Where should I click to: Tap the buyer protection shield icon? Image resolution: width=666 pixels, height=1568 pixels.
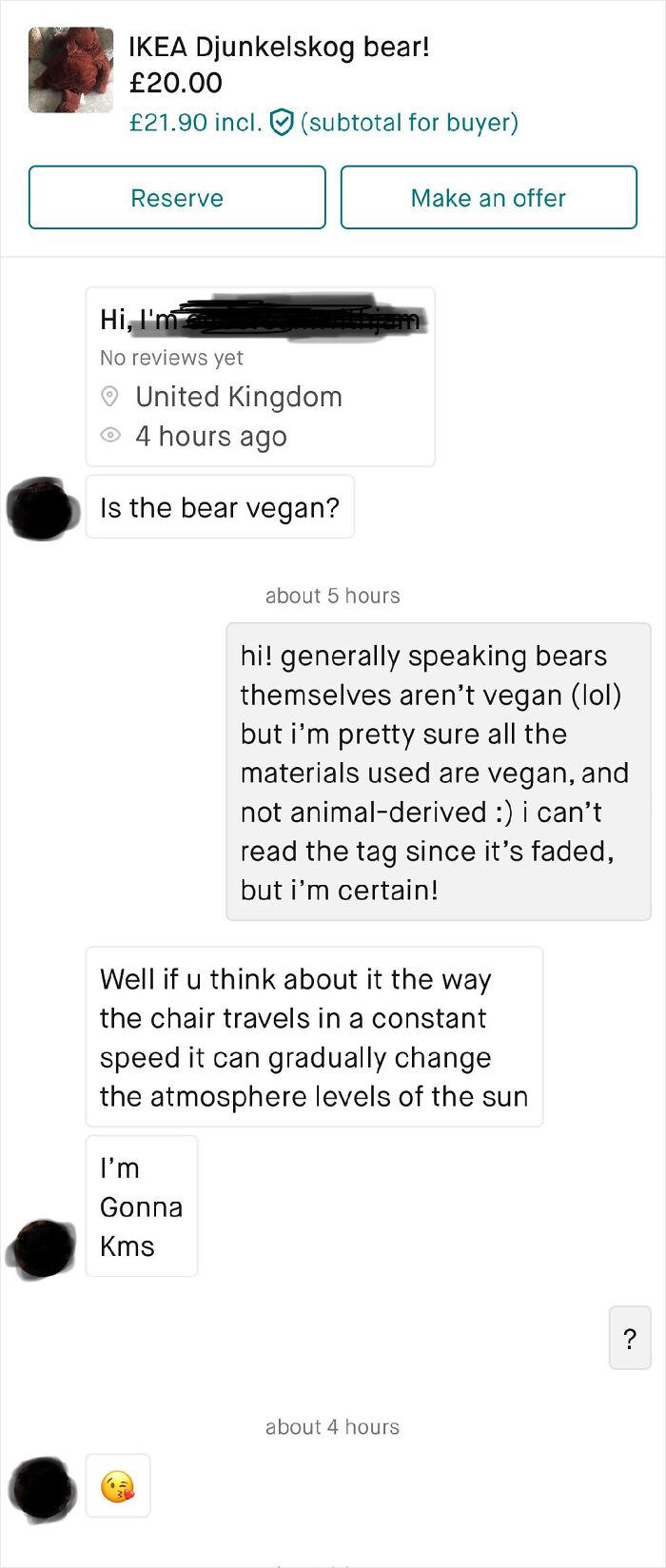click(x=282, y=122)
